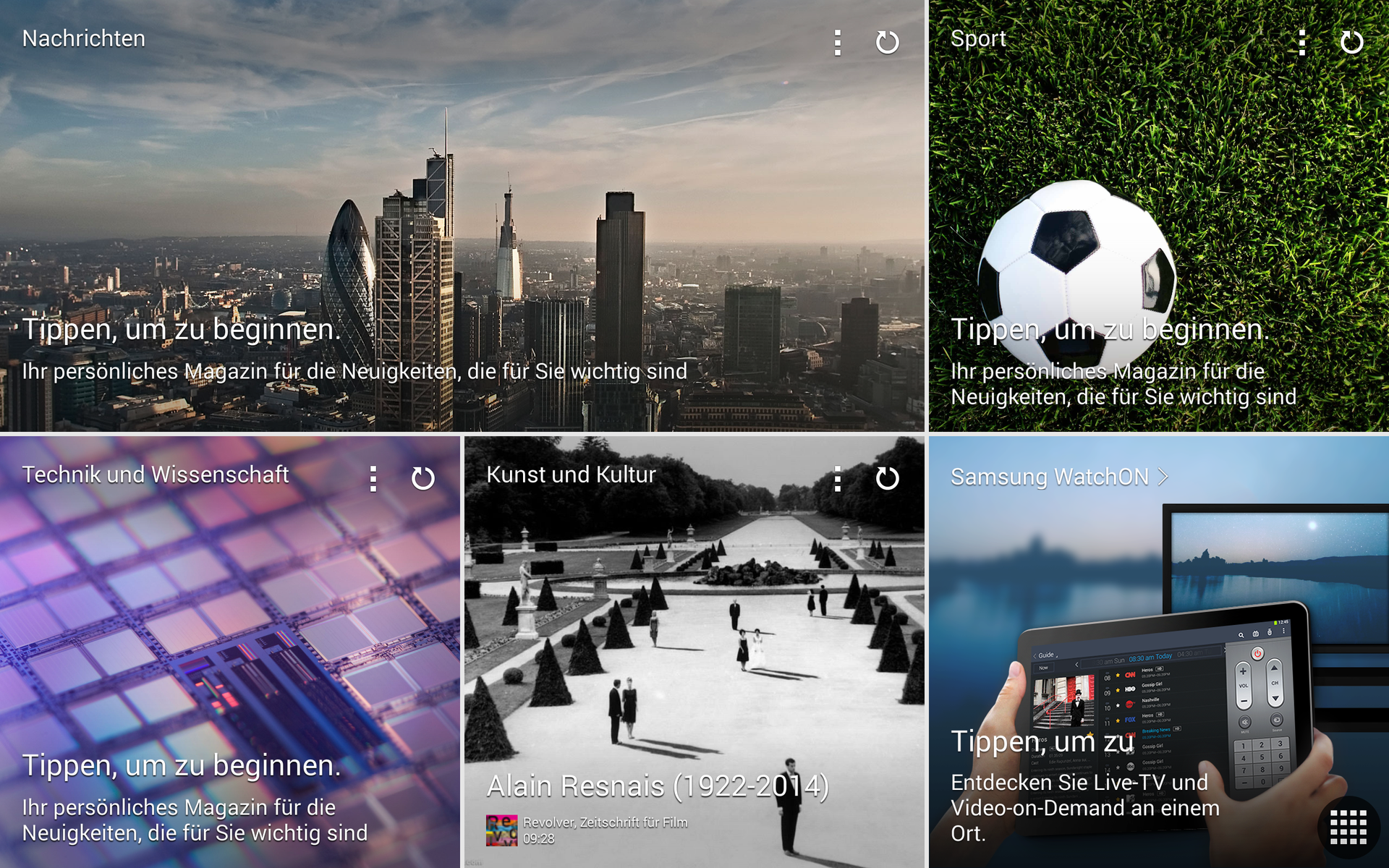Viewport: 1389px width, 868px height.
Task: Refresh Technik und Wissenschaft tile
Action: point(422,478)
